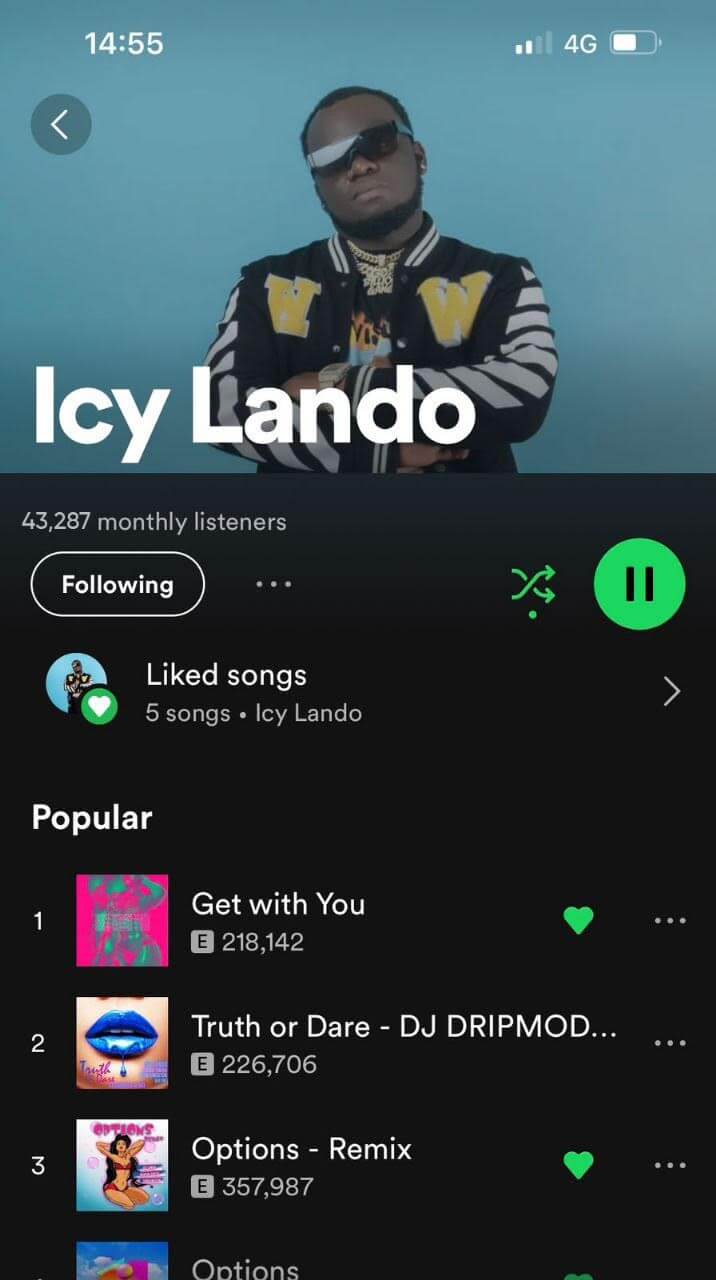The height and width of the screenshot is (1280, 716).
Task: Toggle shuffle play
Action: pos(533,585)
